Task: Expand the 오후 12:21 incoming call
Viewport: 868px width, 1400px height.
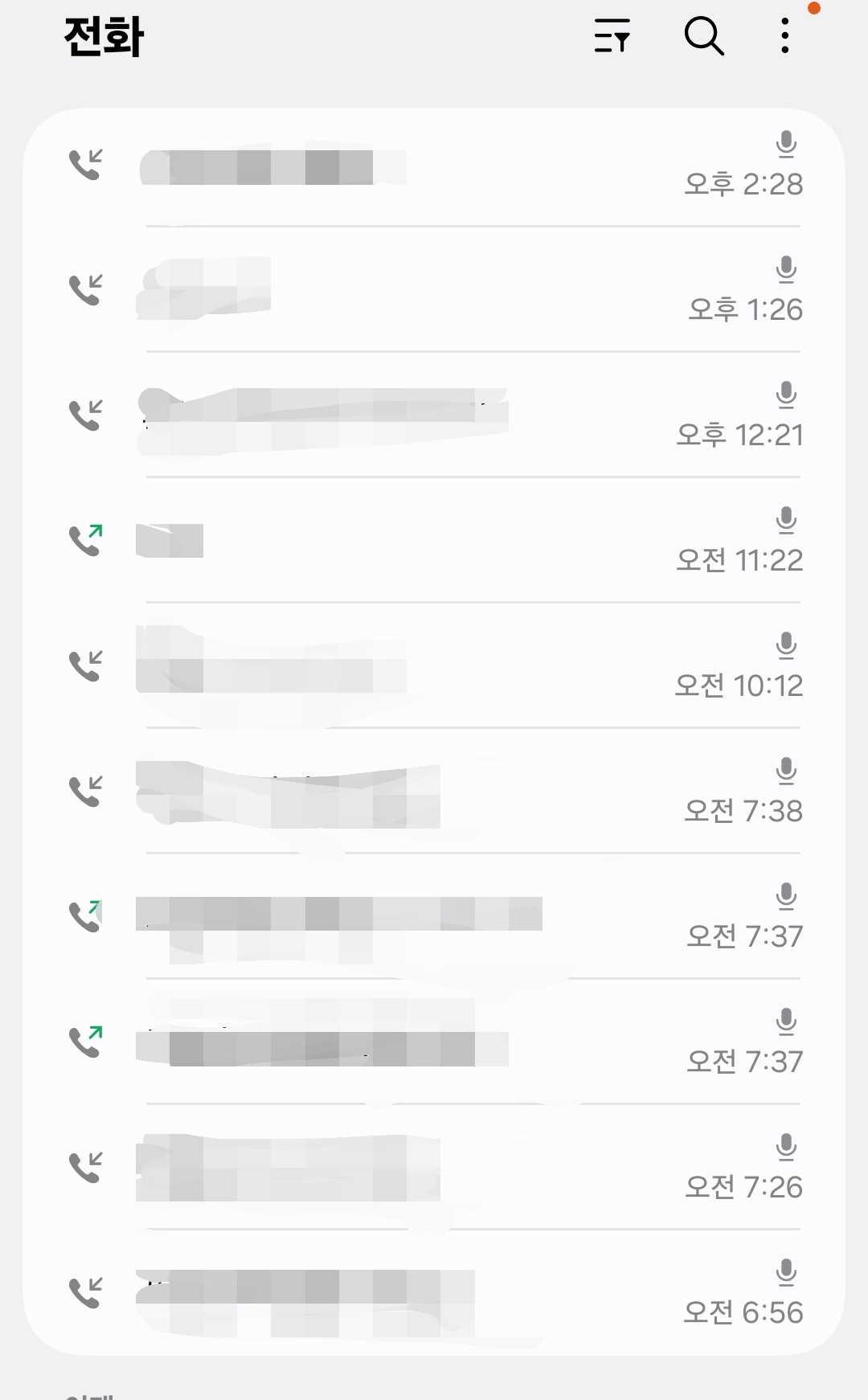Action: [x=434, y=415]
